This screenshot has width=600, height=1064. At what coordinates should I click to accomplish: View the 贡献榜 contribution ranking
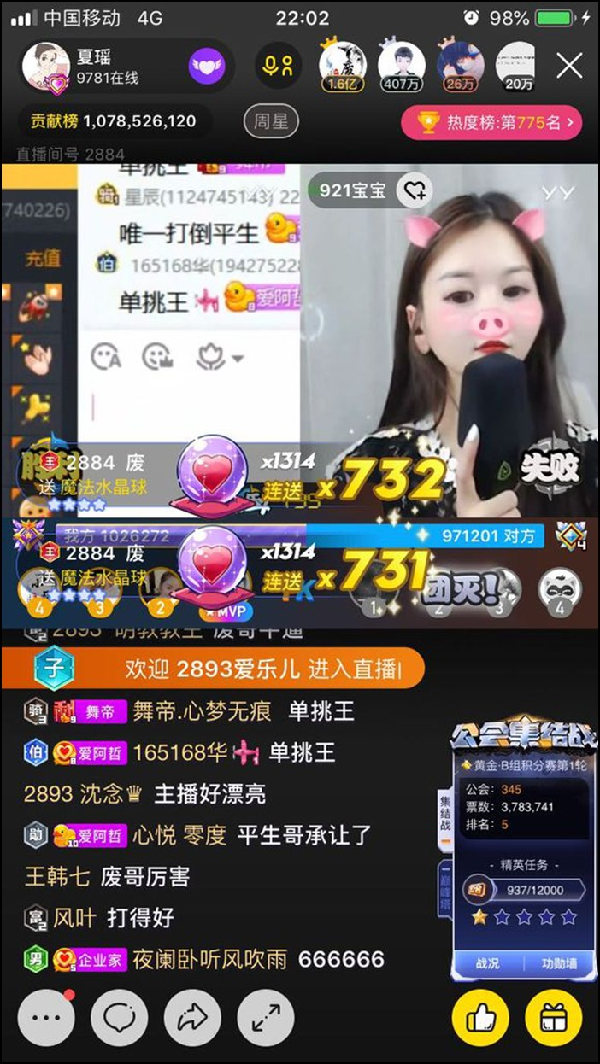(113, 122)
